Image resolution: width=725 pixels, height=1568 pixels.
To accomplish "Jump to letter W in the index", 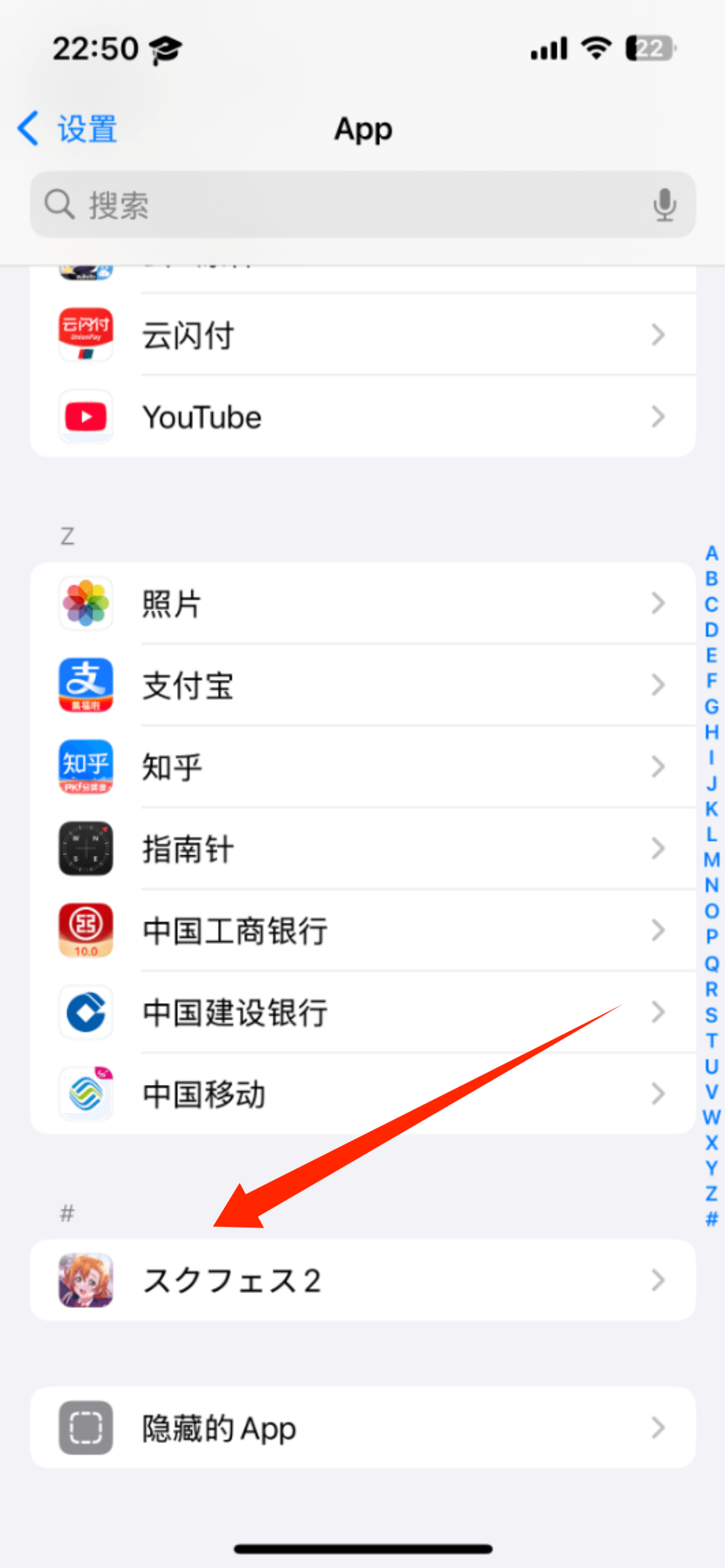I will point(711,1117).
